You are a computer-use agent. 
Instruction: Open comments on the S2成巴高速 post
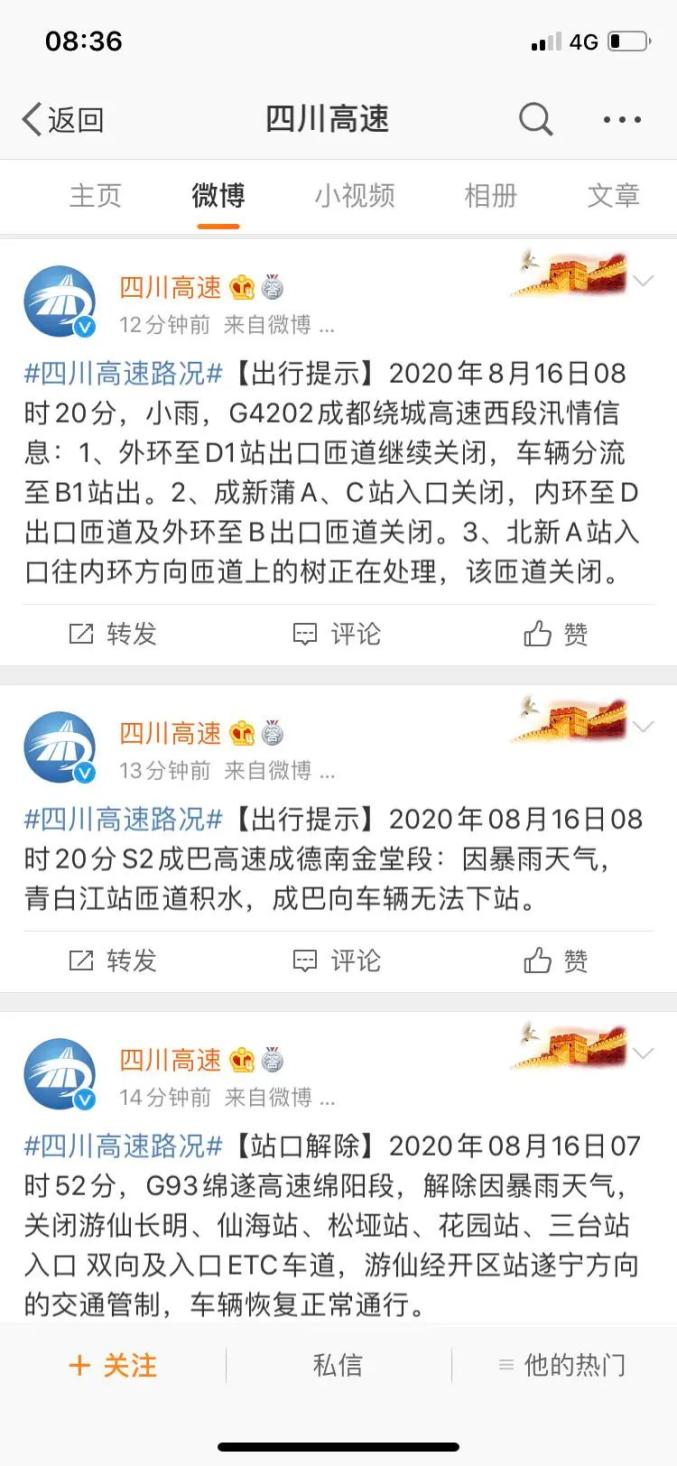click(337, 961)
